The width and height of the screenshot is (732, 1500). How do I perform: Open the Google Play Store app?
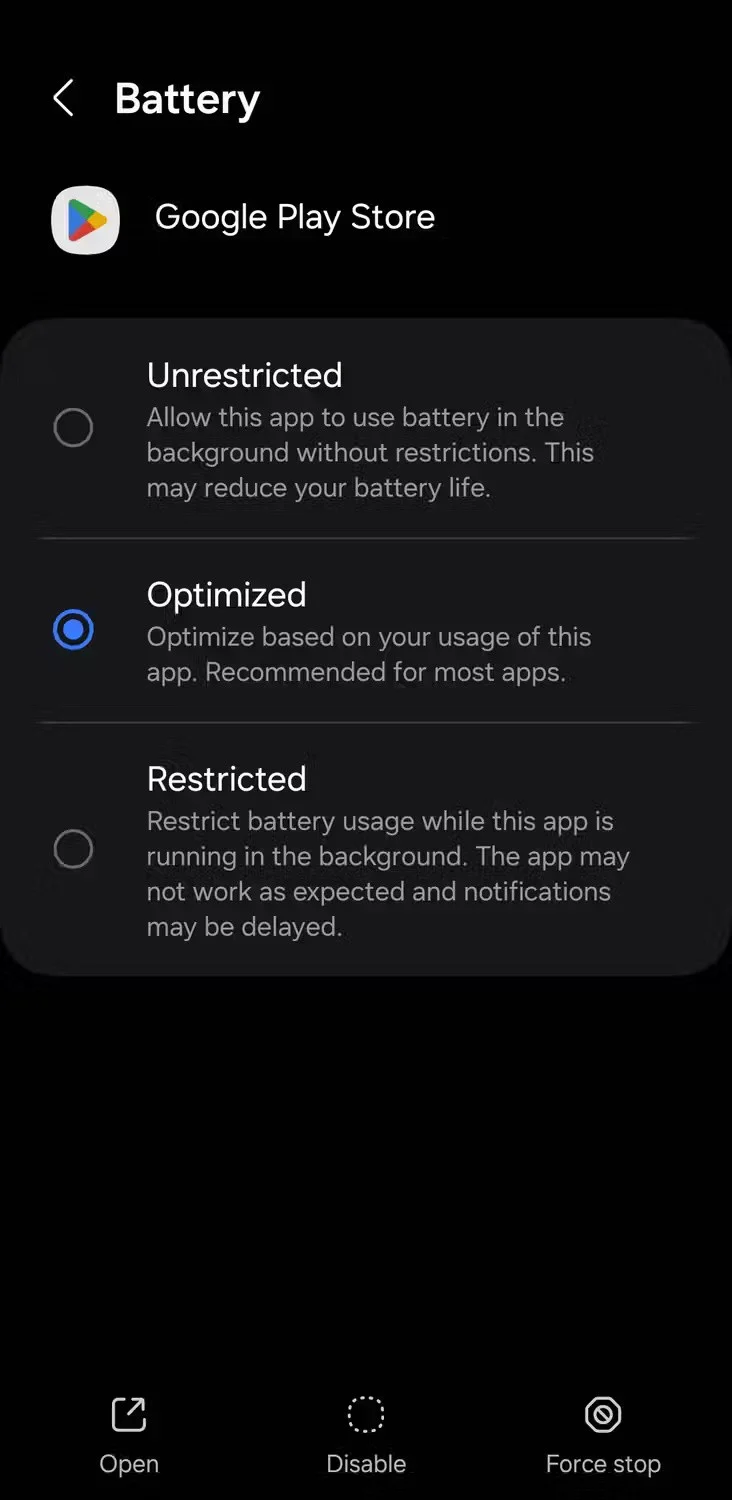point(129,1435)
